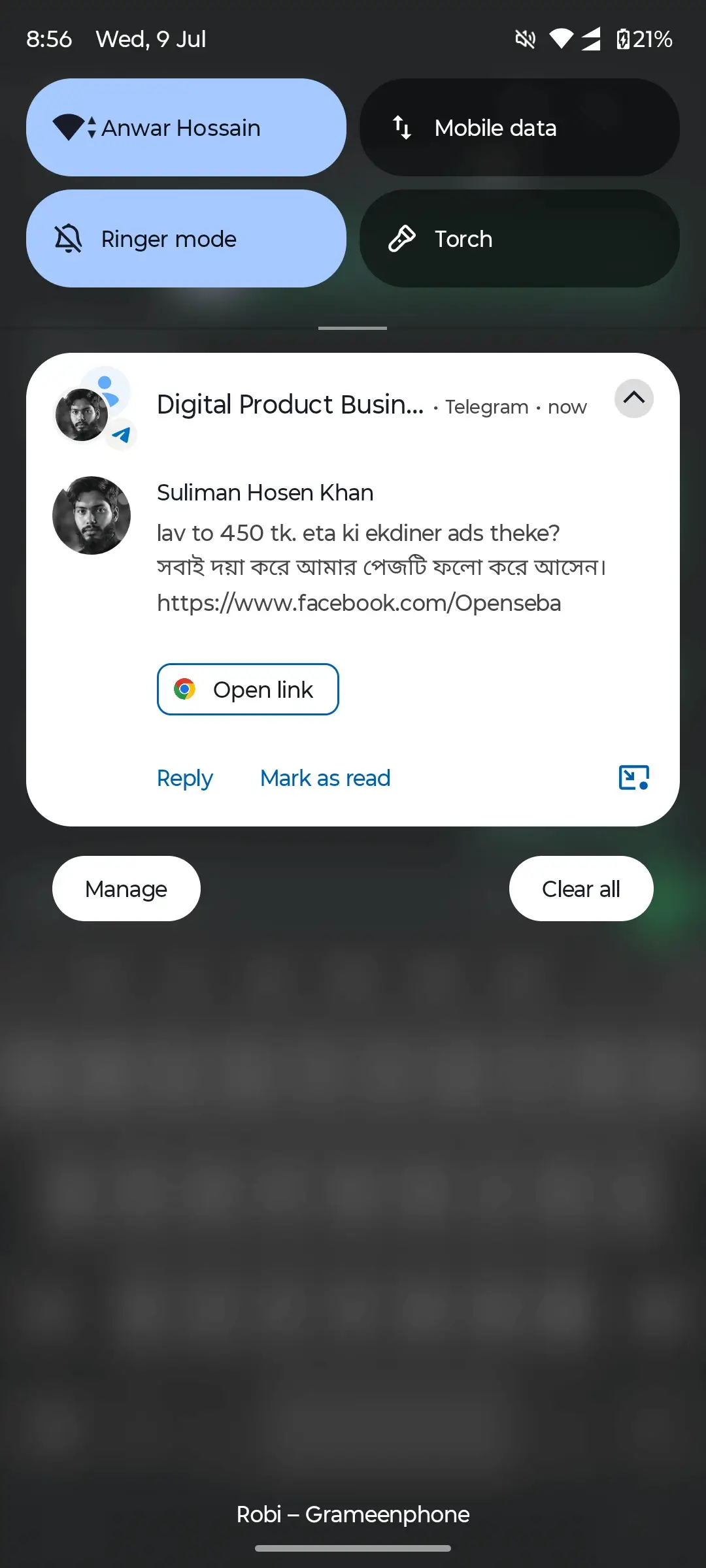
Task: Open link in Chrome from notification
Action: pyautogui.click(x=248, y=689)
